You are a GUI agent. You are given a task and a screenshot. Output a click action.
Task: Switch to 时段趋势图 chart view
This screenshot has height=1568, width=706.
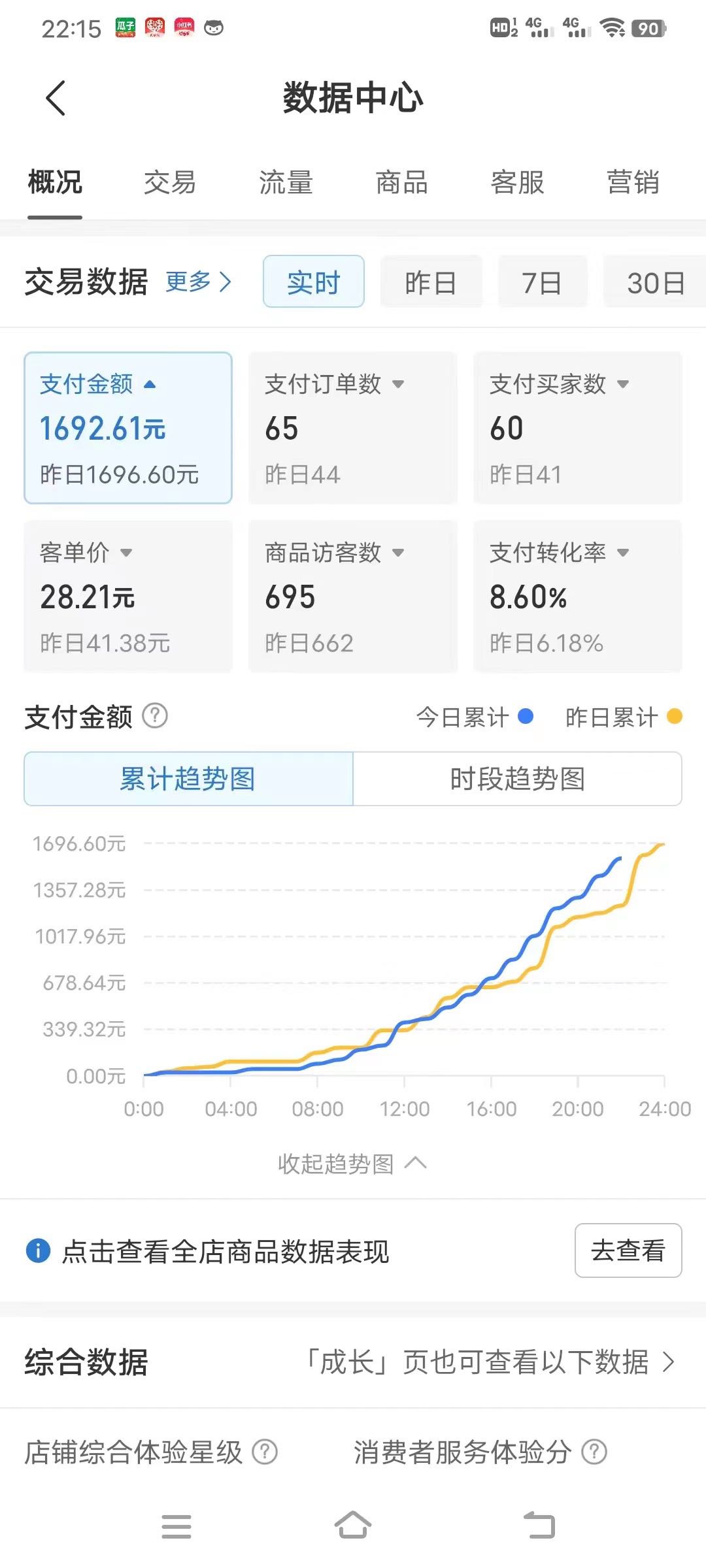click(517, 779)
